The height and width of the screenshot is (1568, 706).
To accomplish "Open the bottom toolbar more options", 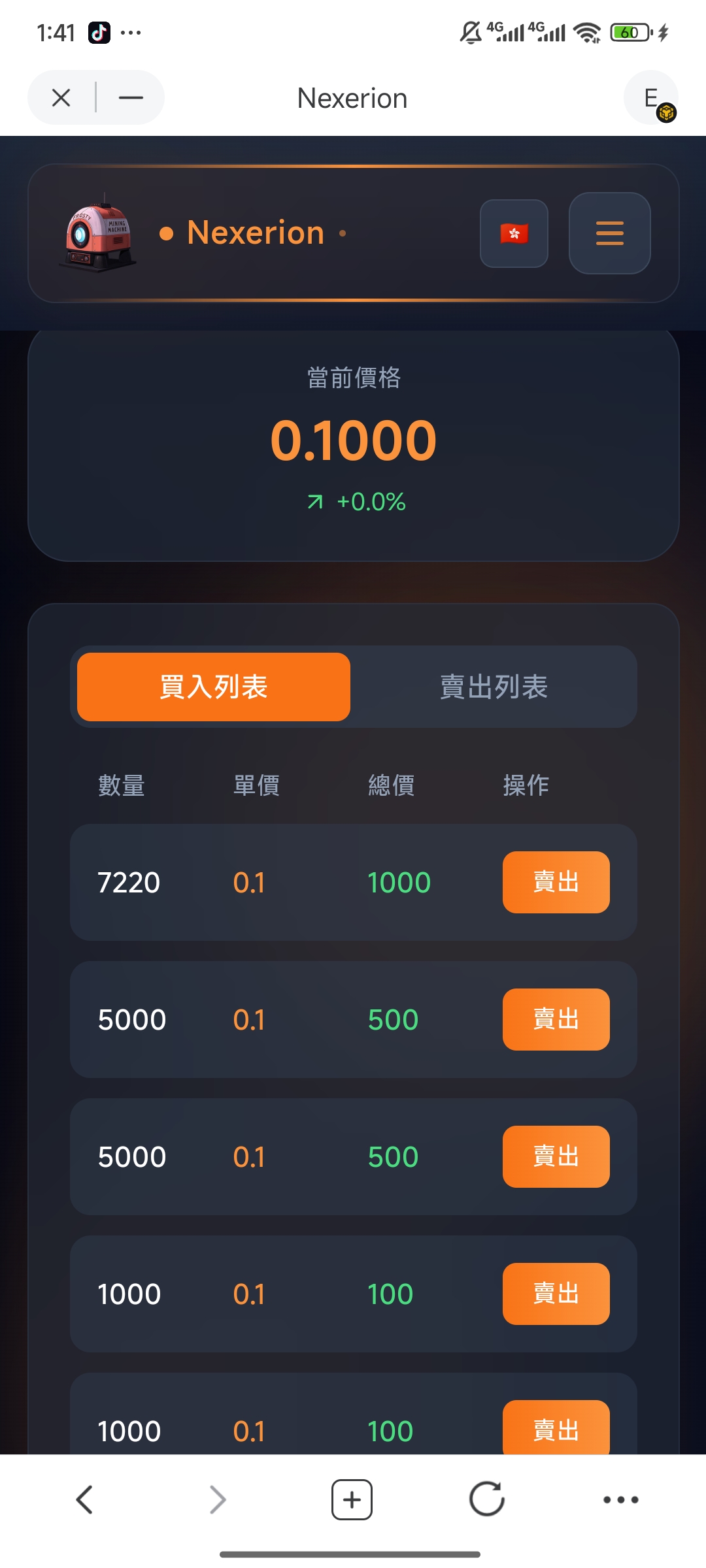I will tap(620, 1499).
